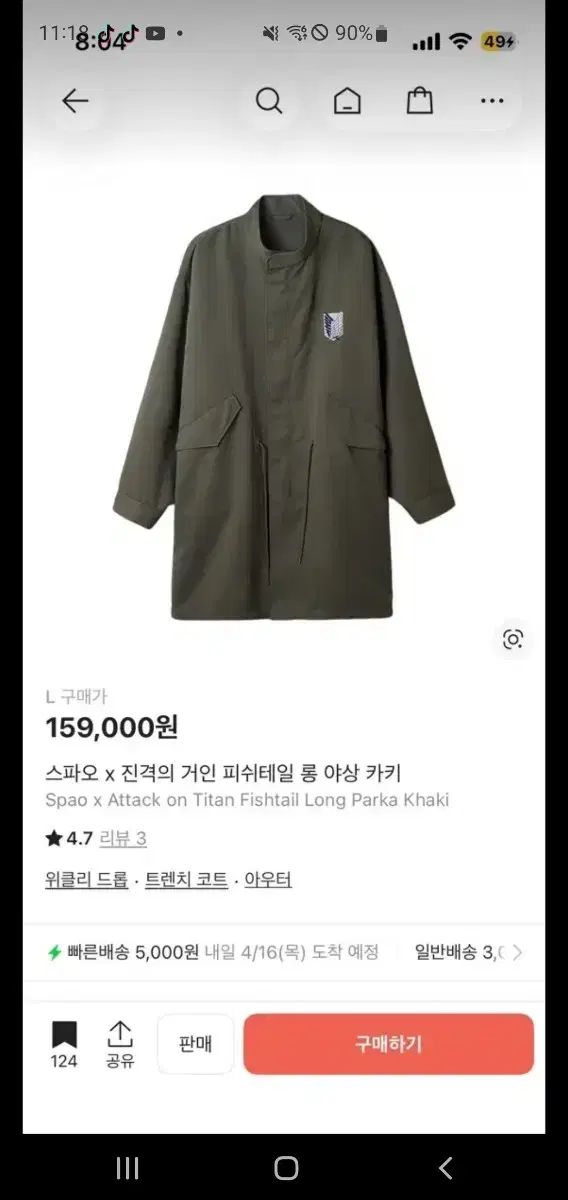
Task: Bookmark this parka
Action: pyautogui.click(x=64, y=1044)
